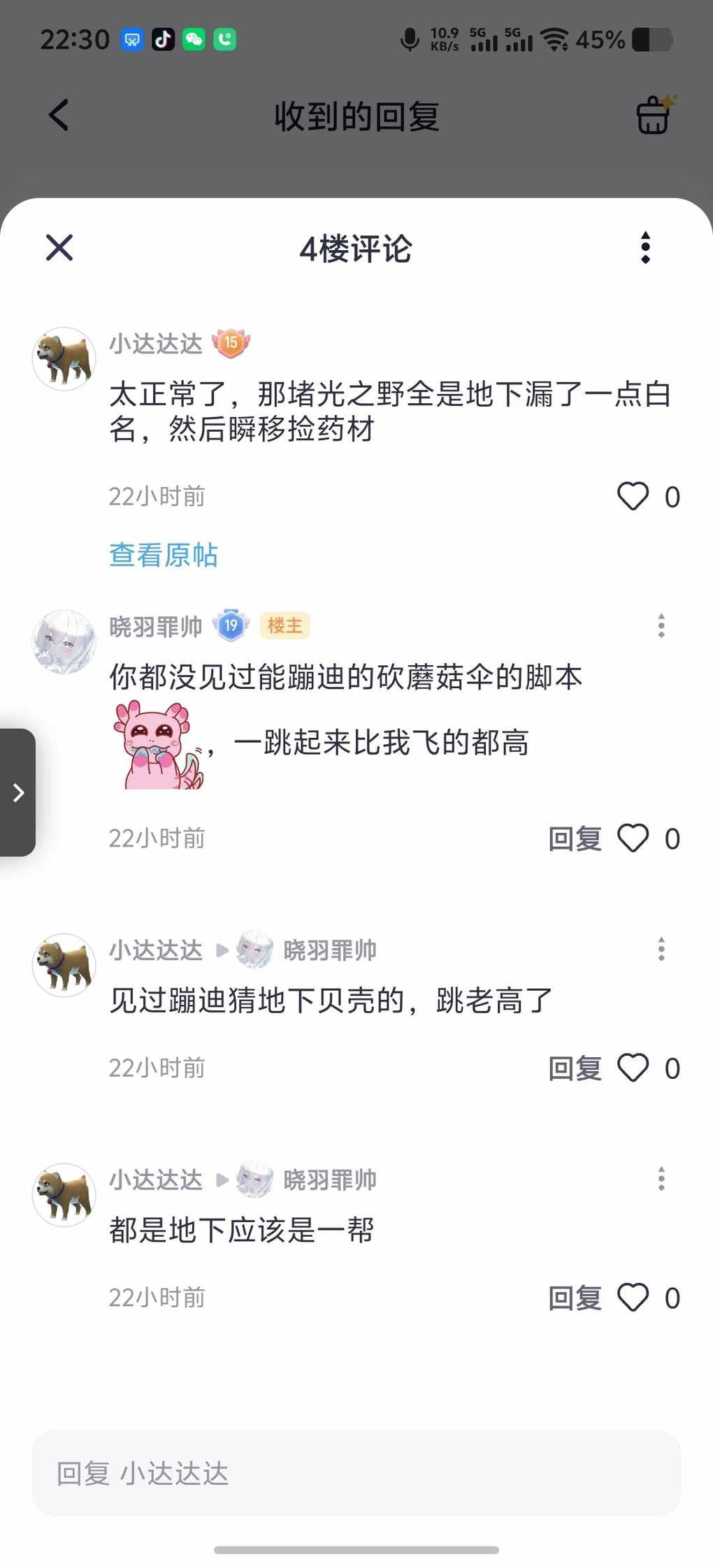Reply to 晓羽罪帅's 蹦迪 script comment

[575, 839]
